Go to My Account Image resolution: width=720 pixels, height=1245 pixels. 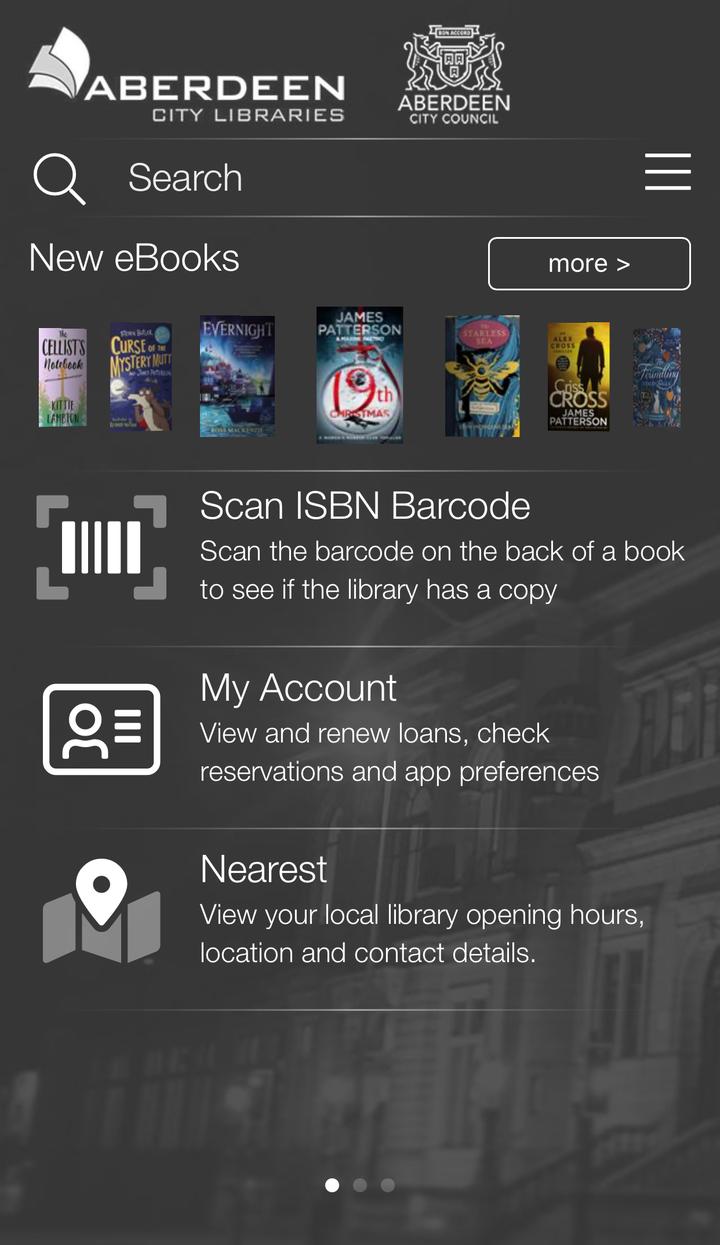(360, 729)
